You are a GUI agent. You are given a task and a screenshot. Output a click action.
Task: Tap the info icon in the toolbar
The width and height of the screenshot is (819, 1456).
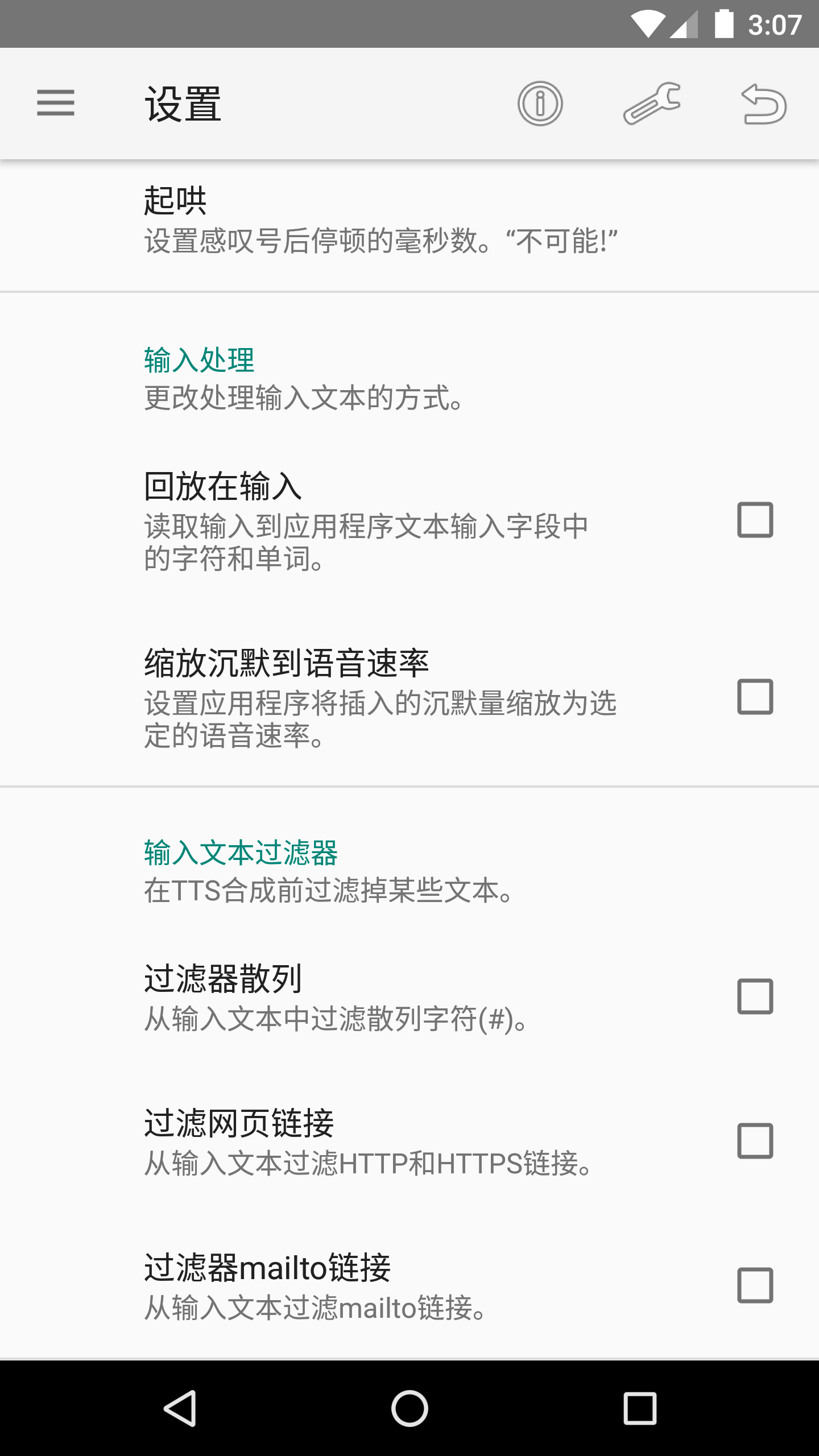(540, 104)
